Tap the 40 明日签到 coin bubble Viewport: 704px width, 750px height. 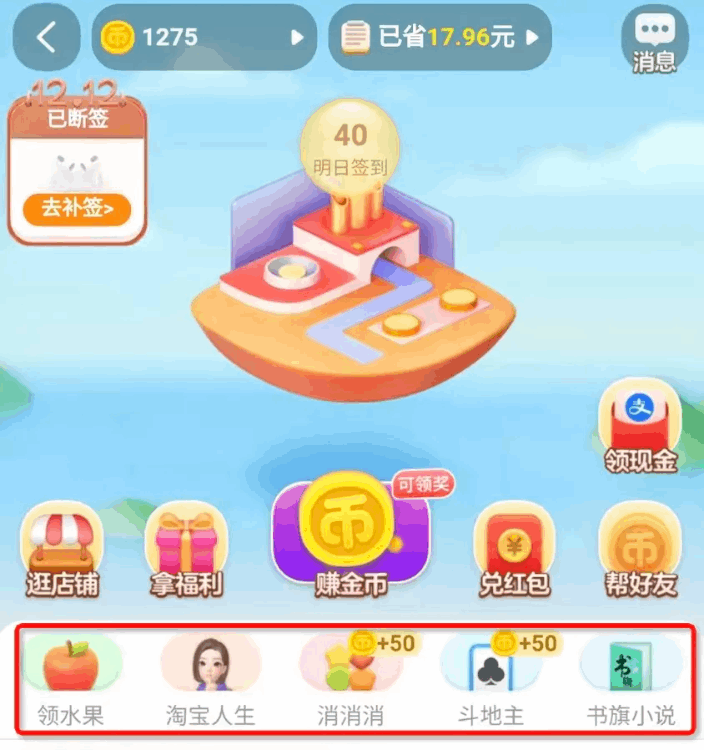coord(350,146)
